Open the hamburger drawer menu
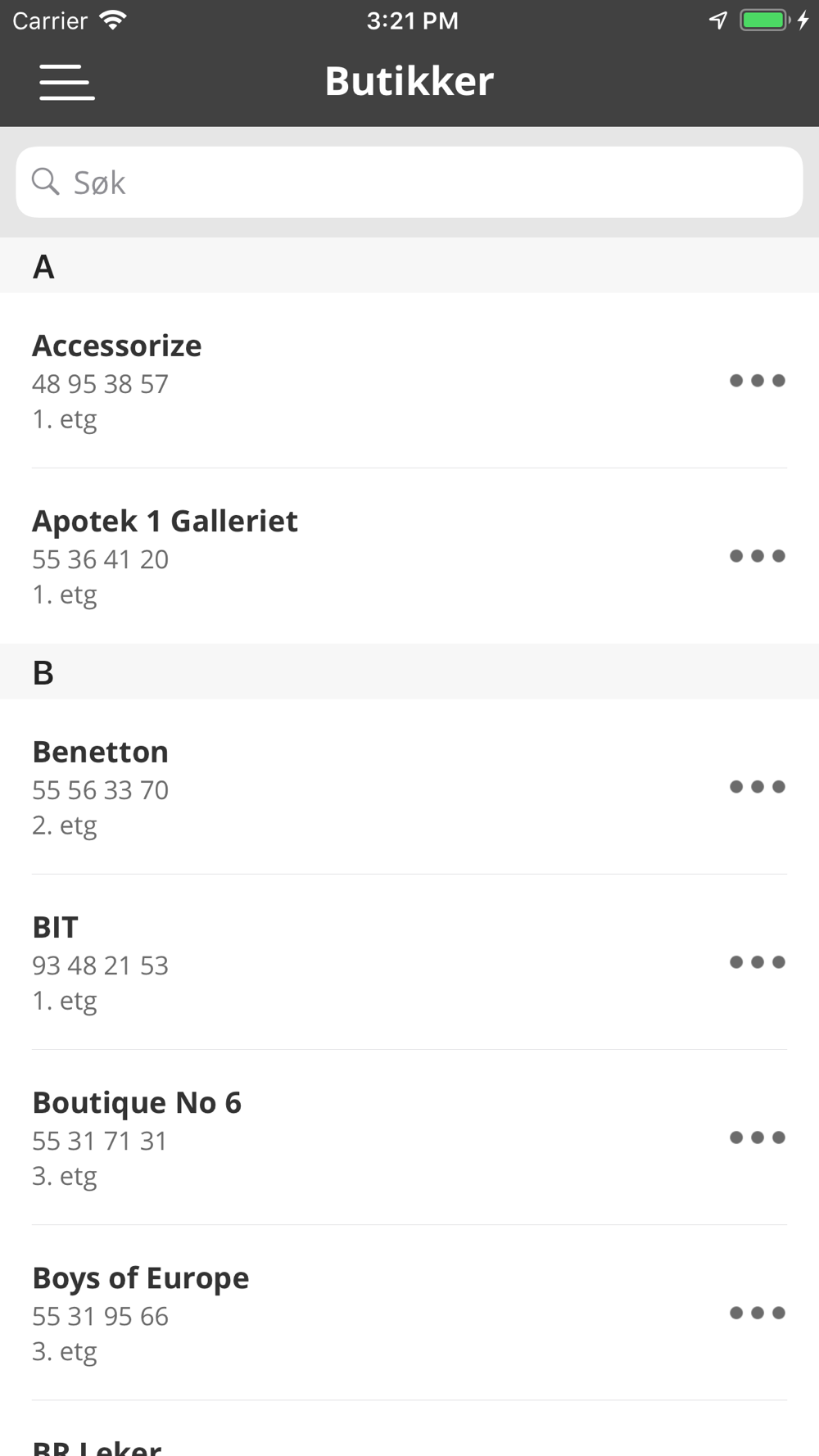Viewport: 819px width, 1456px height. [x=66, y=82]
